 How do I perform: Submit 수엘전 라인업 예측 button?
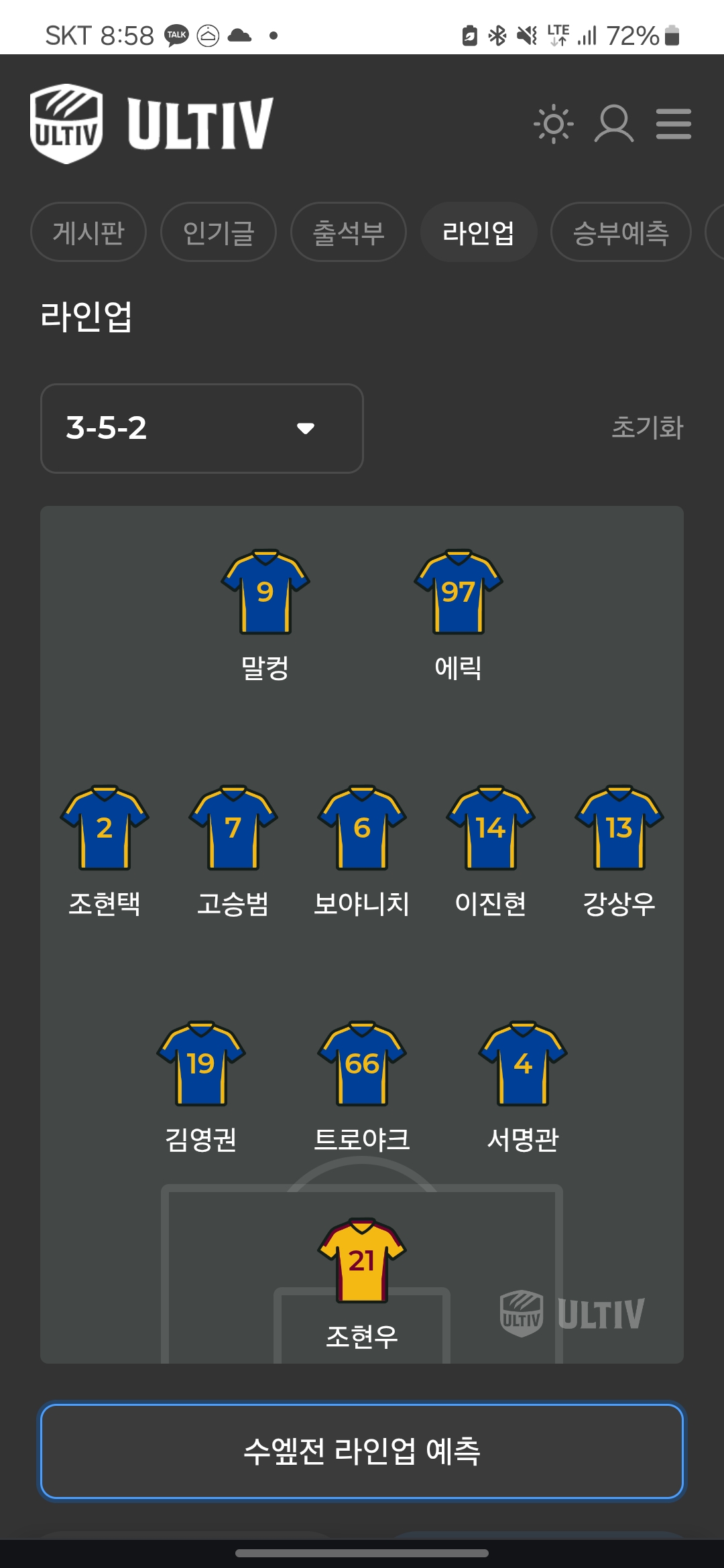tap(362, 1451)
